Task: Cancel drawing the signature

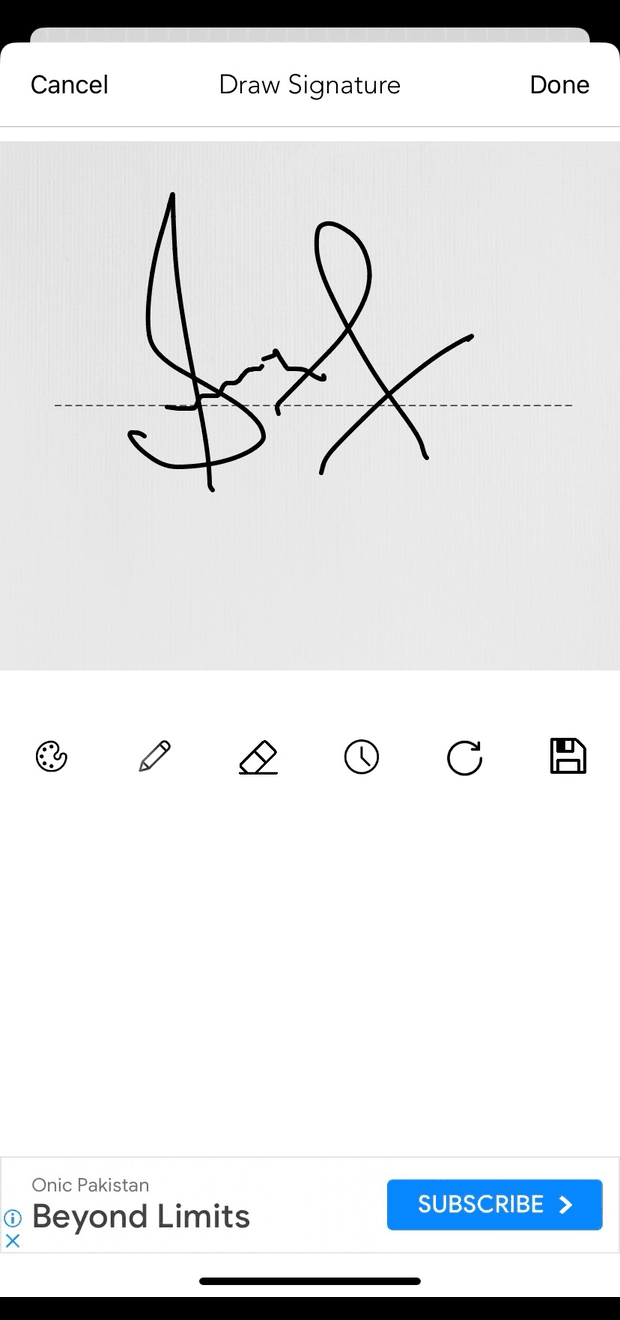Action: [x=69, y=85]
